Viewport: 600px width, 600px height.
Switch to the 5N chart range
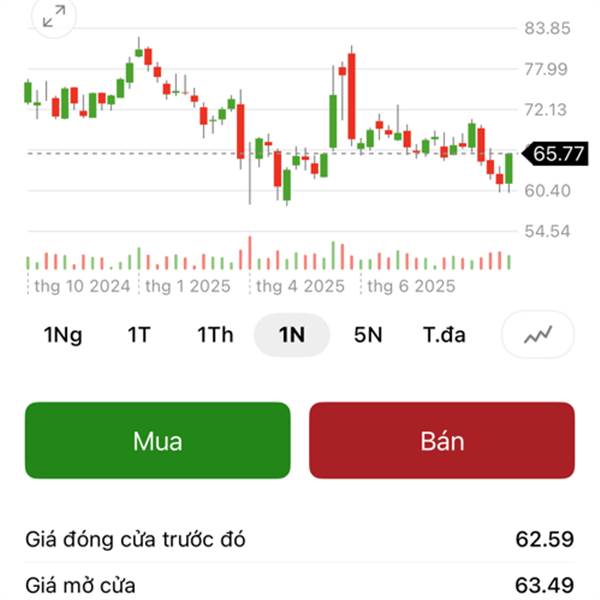pyautogui.click(x=368, y=335)
